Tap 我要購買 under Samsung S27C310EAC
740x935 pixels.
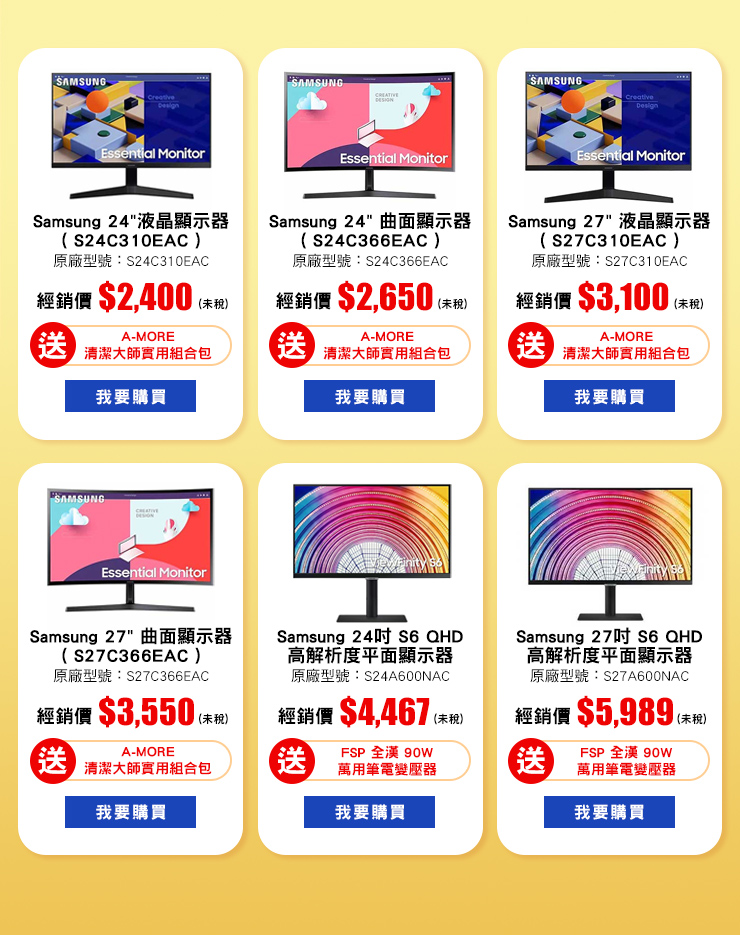click(609, 396)
